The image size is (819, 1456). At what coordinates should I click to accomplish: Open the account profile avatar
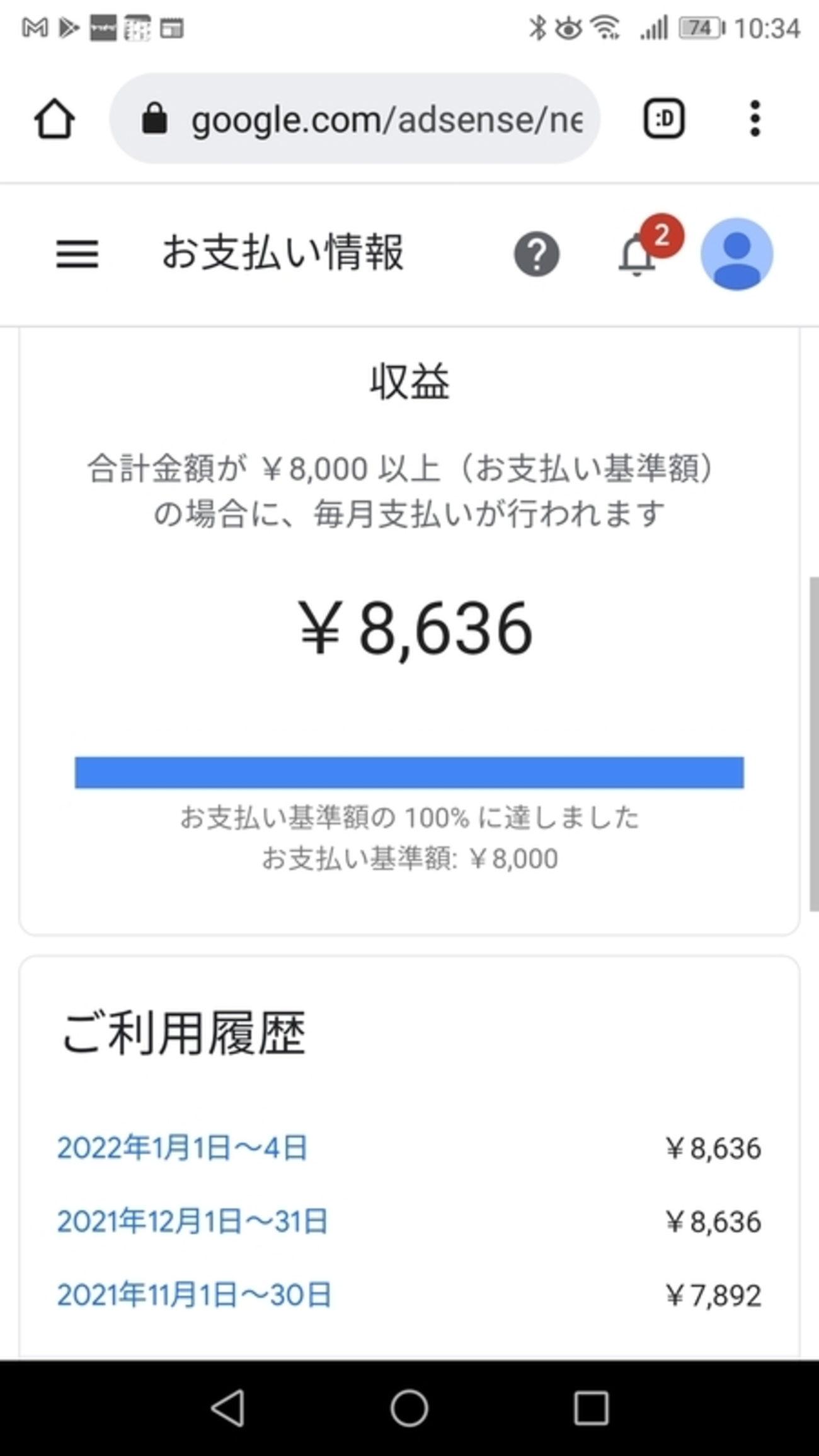pos(736,254)
